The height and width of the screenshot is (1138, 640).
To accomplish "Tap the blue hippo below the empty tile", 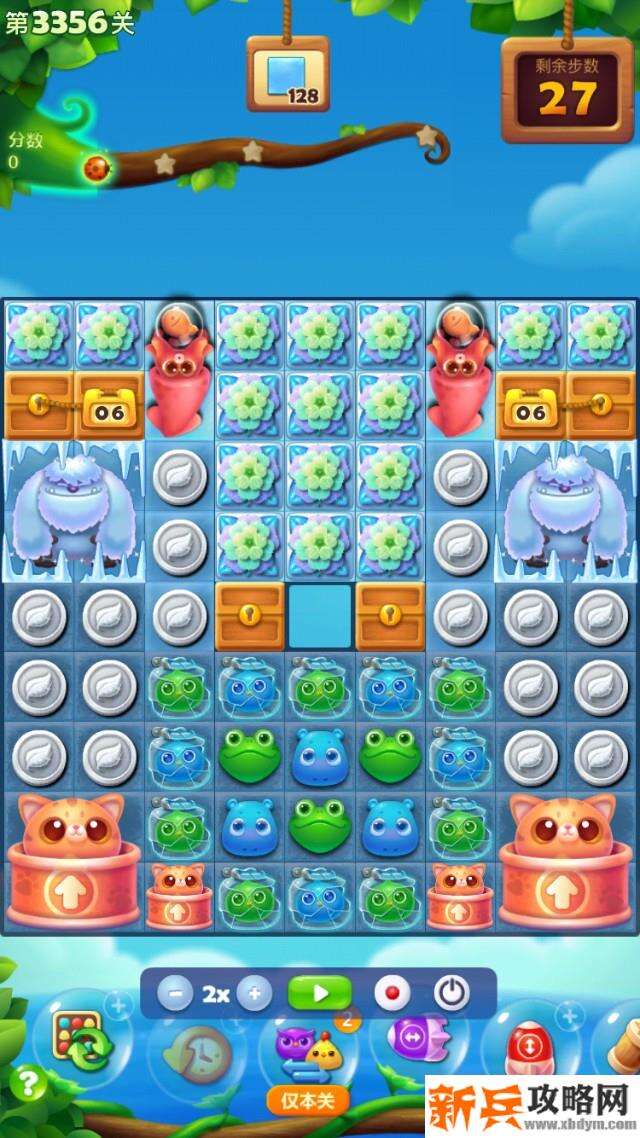I will [320, 755].
